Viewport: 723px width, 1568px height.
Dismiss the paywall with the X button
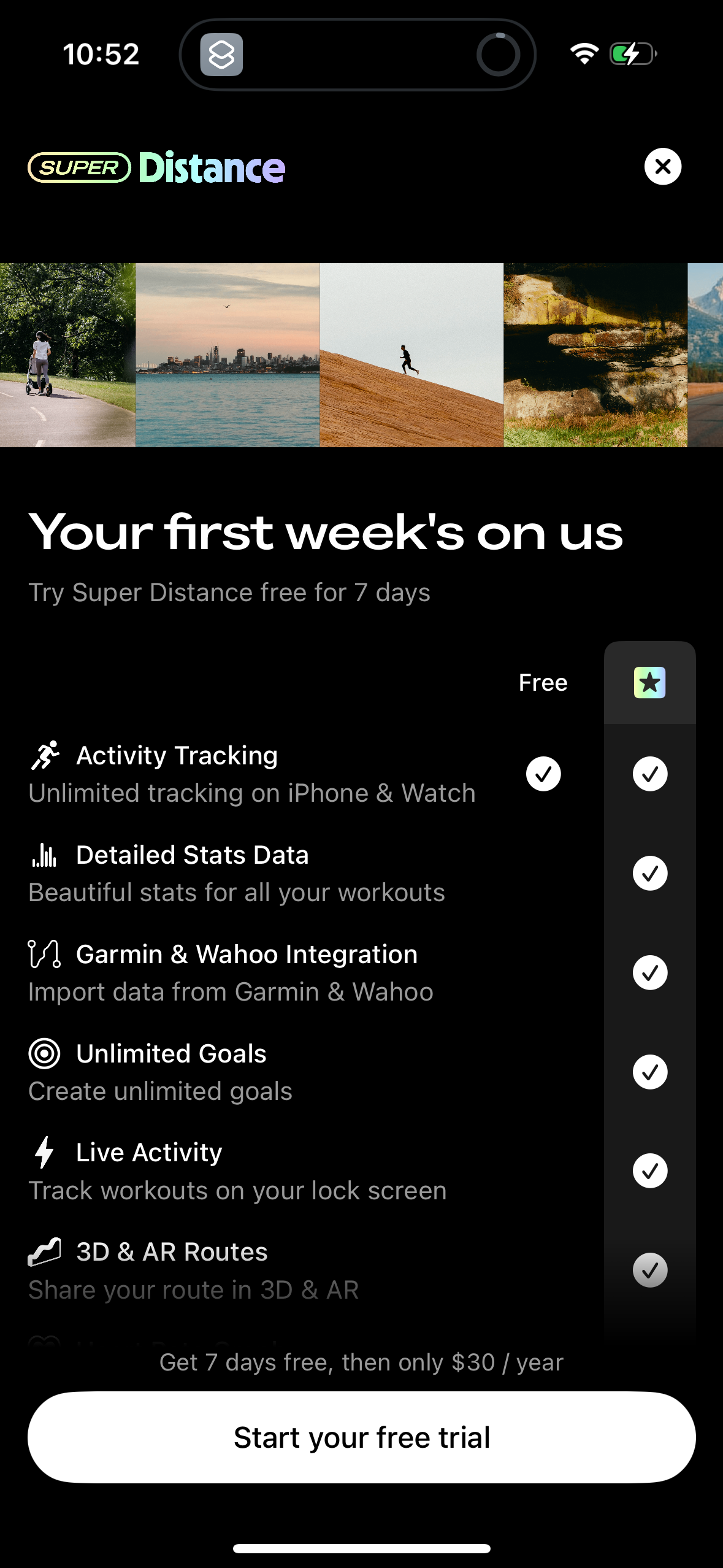662,166
